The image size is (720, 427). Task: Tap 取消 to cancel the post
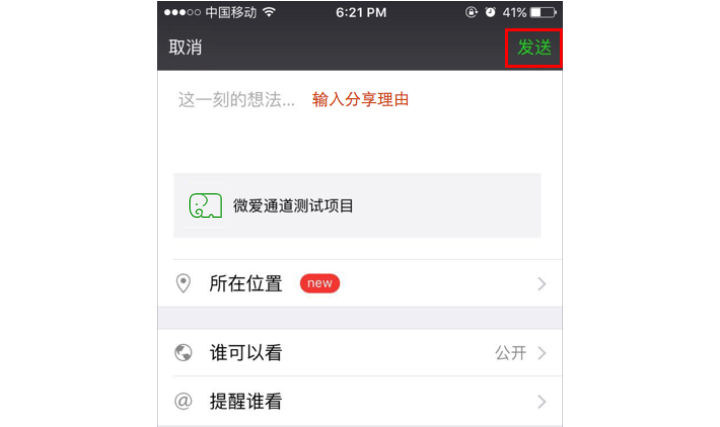coord(185,48)
